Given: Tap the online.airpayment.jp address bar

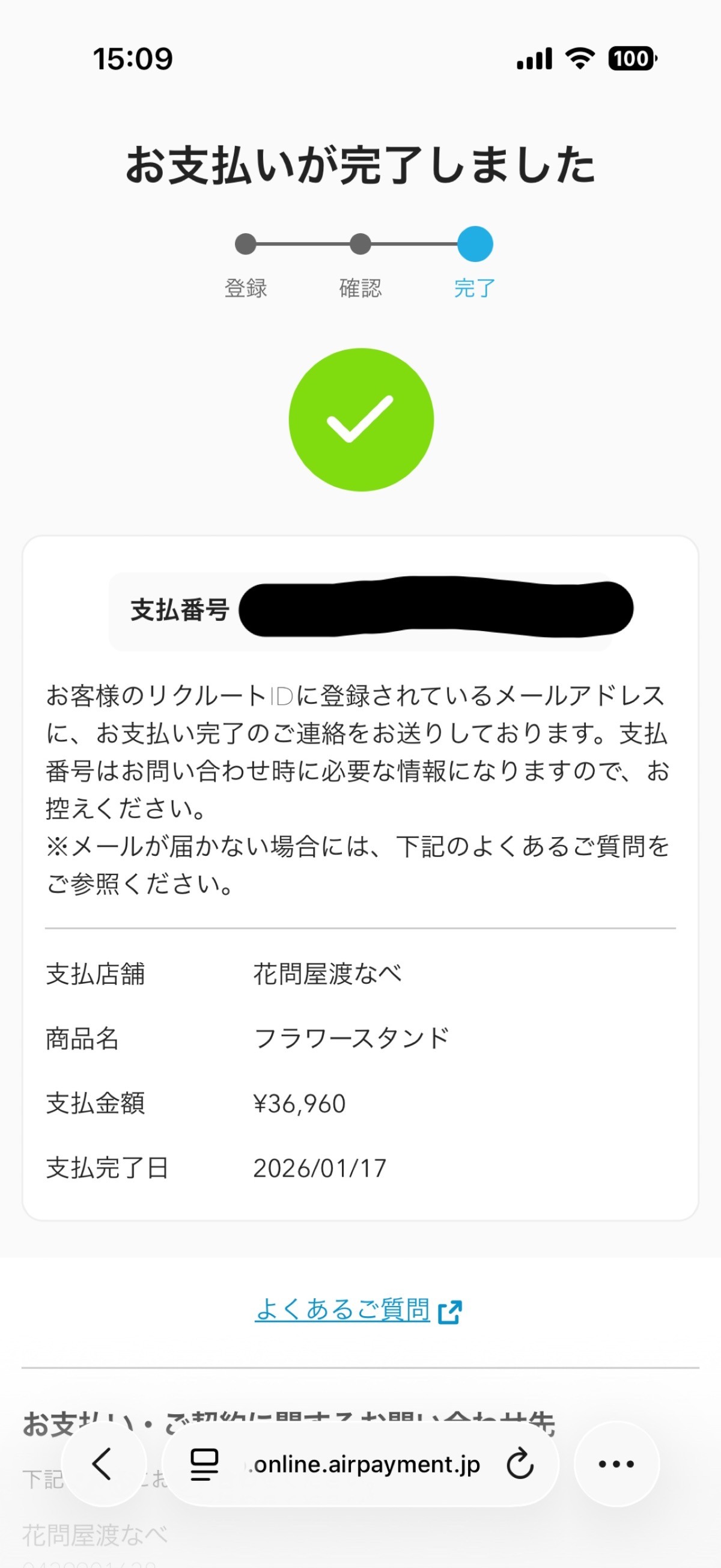Looking at the screenshot, I should coord(365,1464).
